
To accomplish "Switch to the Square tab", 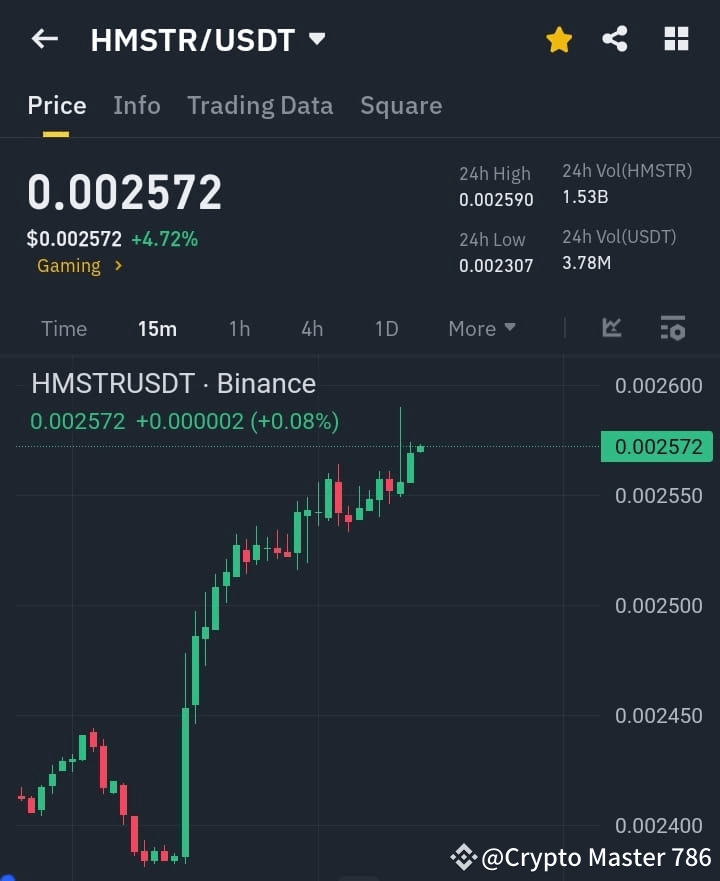I will (x=401, y=105).
